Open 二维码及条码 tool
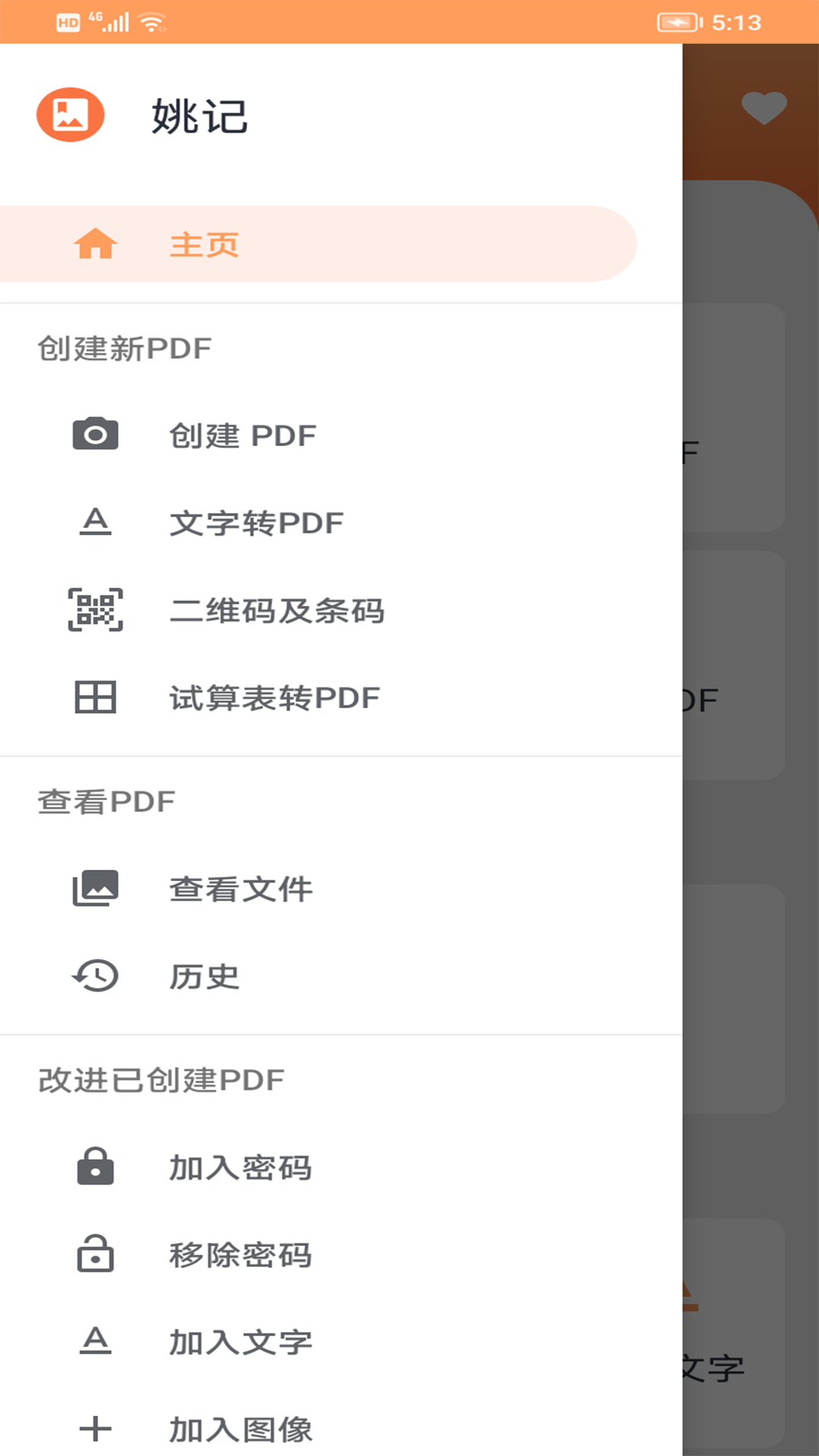Image resolution: width=819 pixels, height=1456 pixels. 277,610
